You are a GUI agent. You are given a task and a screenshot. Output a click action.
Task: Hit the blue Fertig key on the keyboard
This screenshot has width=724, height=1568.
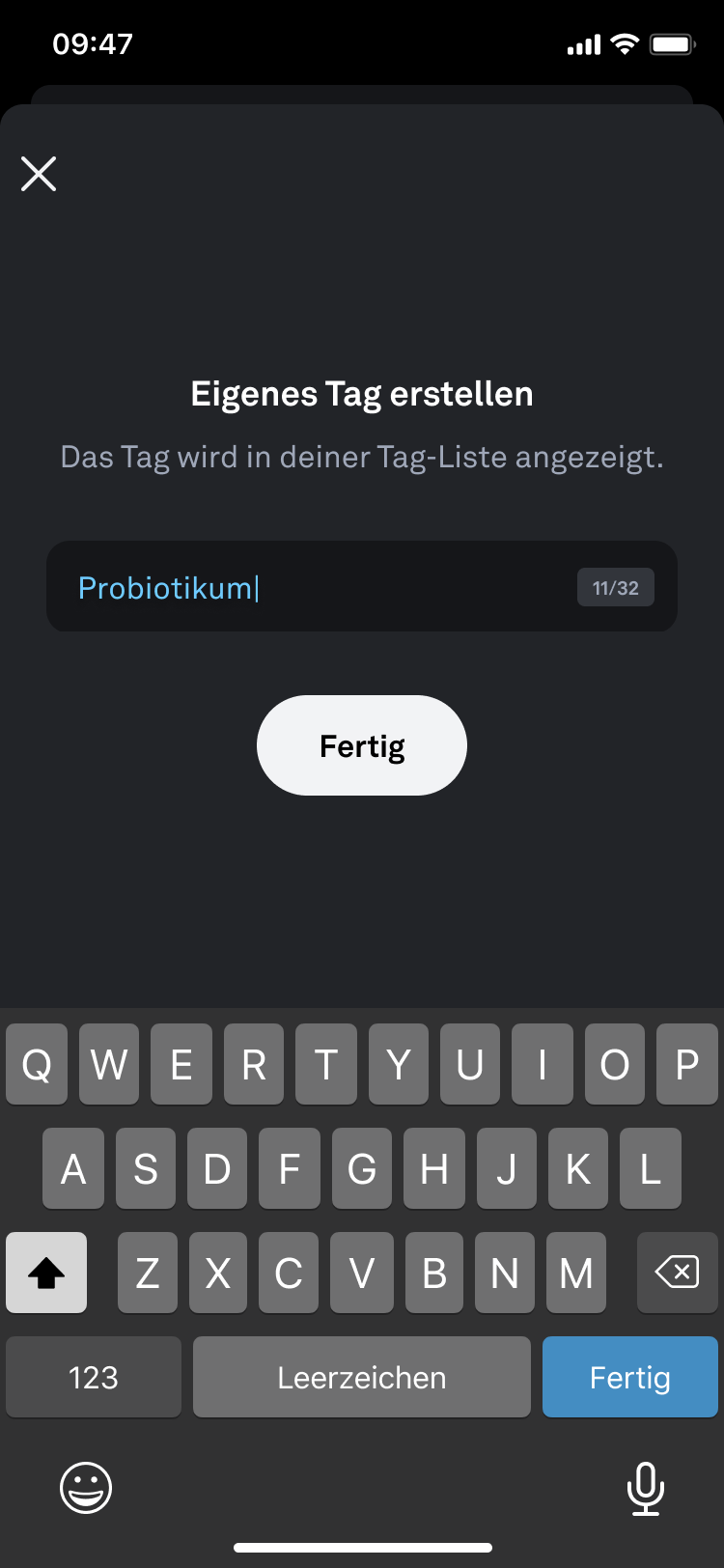tap(629, 1377)
